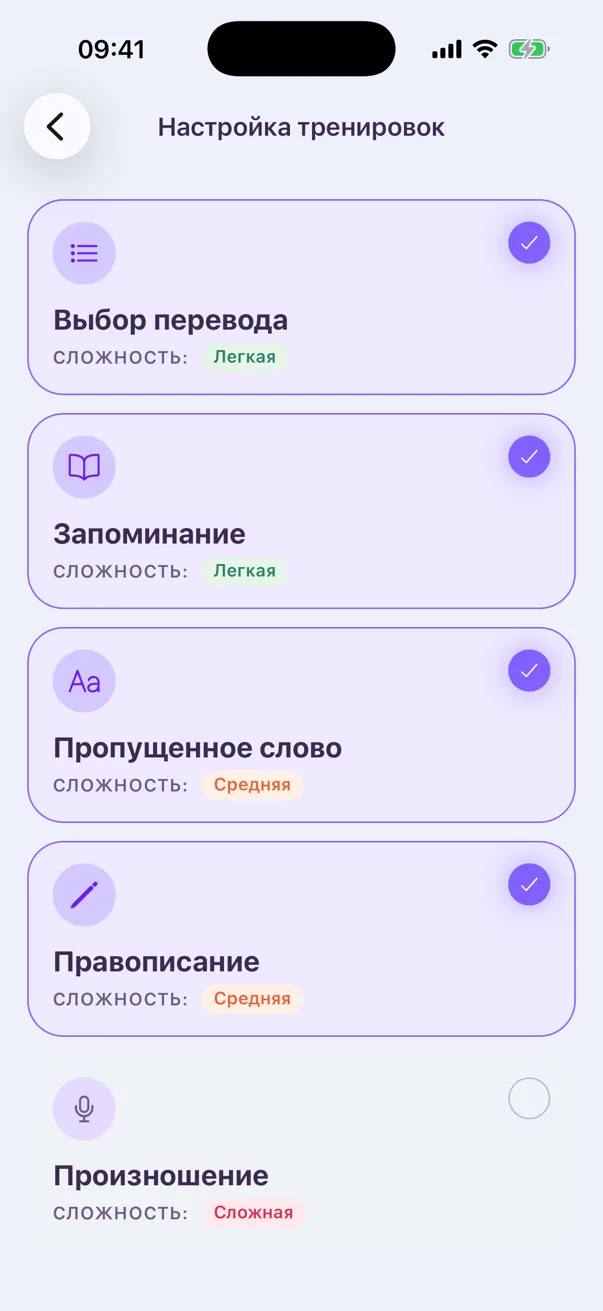The image size is (603, 1311).
Task: Enable the Произношение training
Action: click(x=529, y=1098)
